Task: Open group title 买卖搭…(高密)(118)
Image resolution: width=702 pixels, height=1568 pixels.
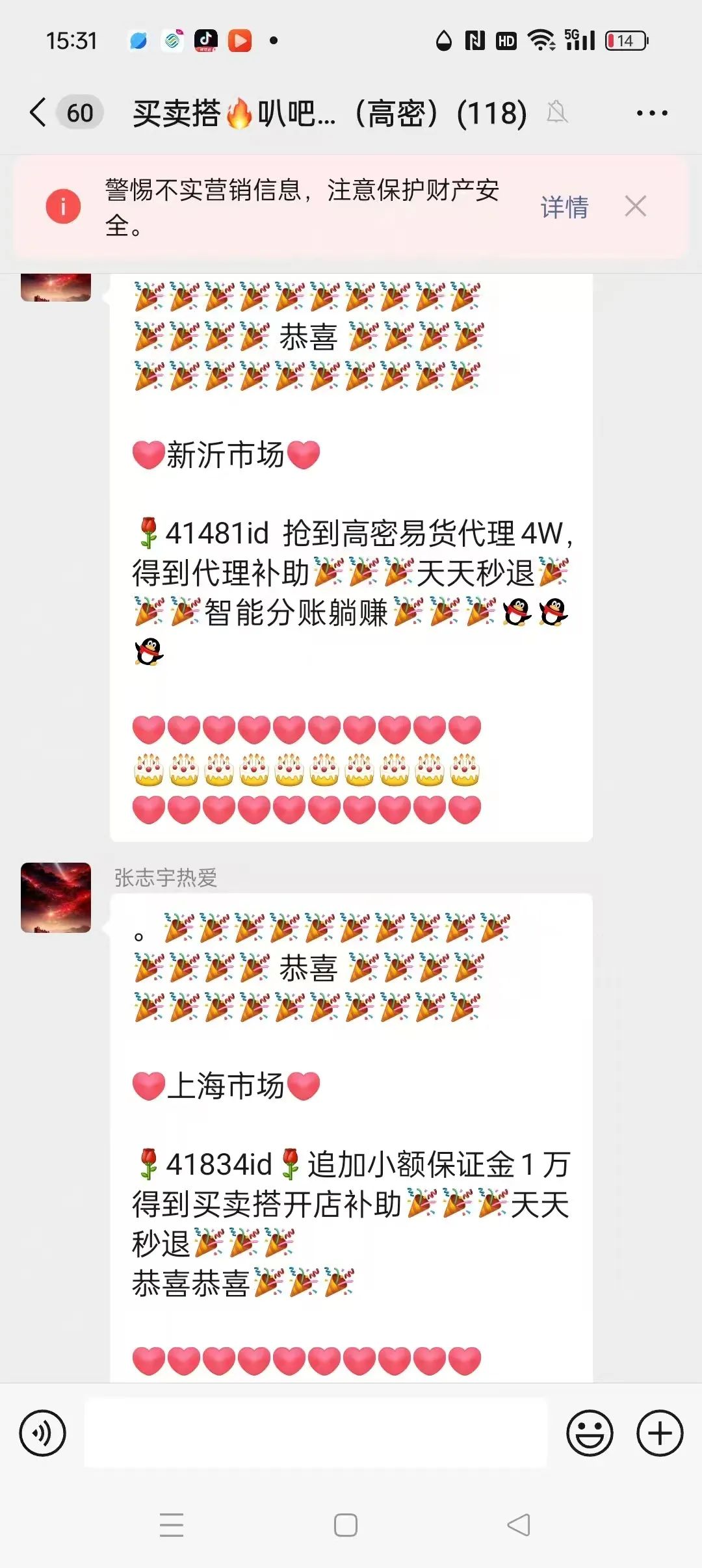Action: (329, 113)
